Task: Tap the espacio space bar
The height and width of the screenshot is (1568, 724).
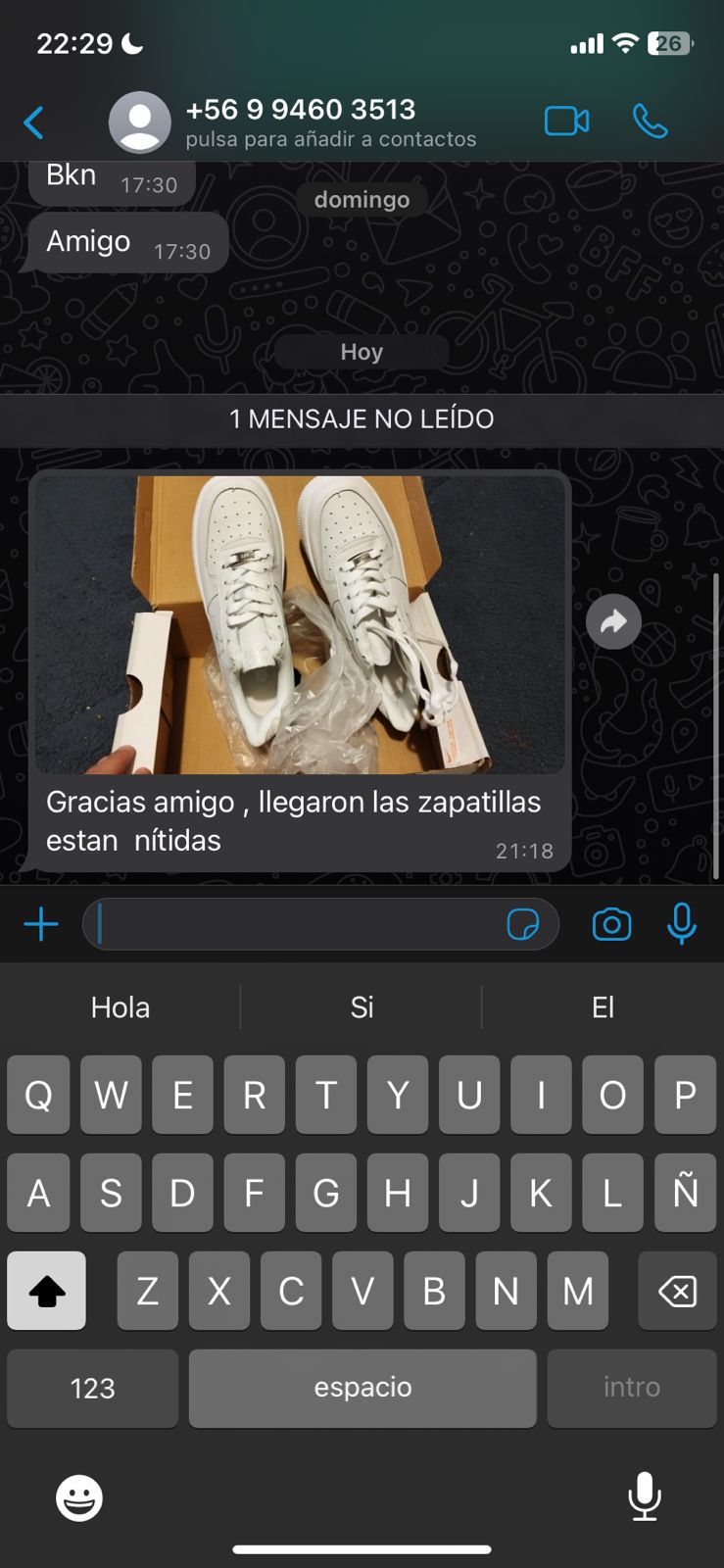Action: 362,1388
